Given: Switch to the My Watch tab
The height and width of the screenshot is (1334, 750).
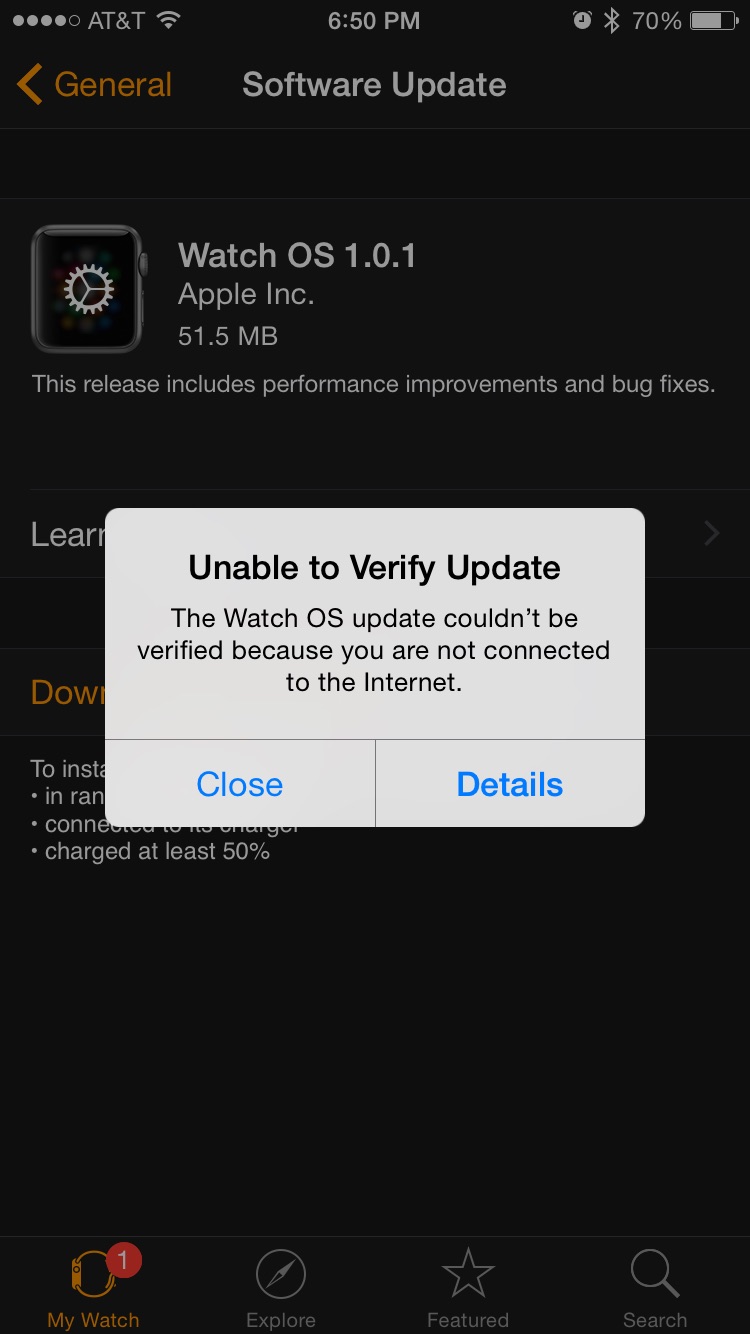Looking at the screenshot, I should 94,1287.
